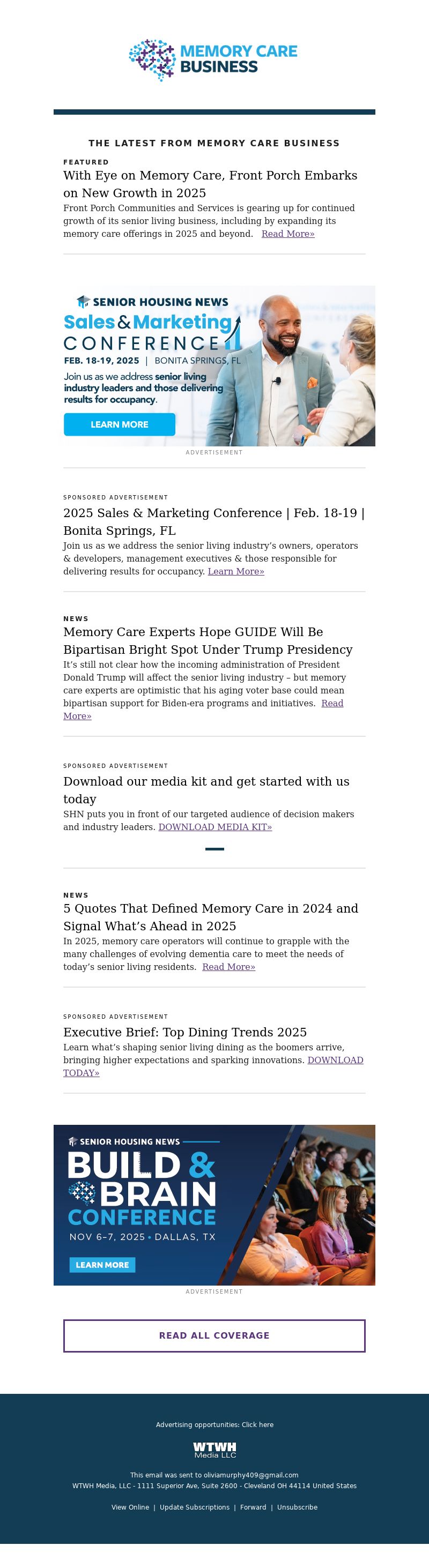Tap the Forward link
429x1568 pixels.
(253, 1507)
